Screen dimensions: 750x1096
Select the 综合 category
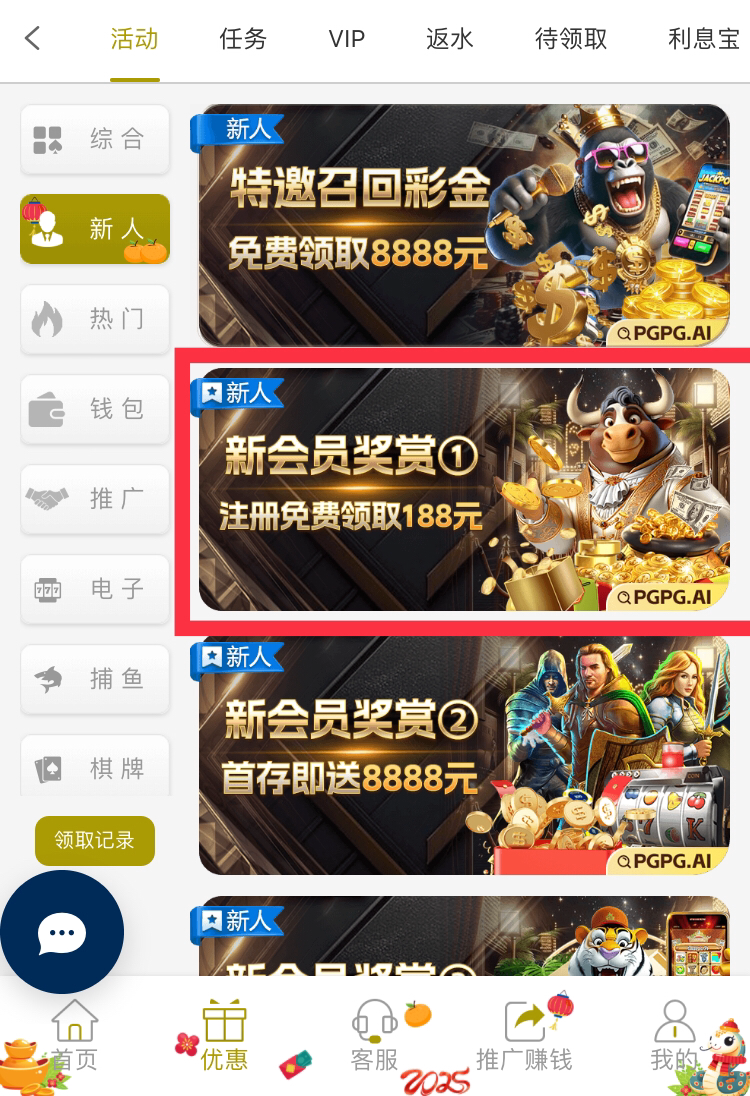click(95, 139)
